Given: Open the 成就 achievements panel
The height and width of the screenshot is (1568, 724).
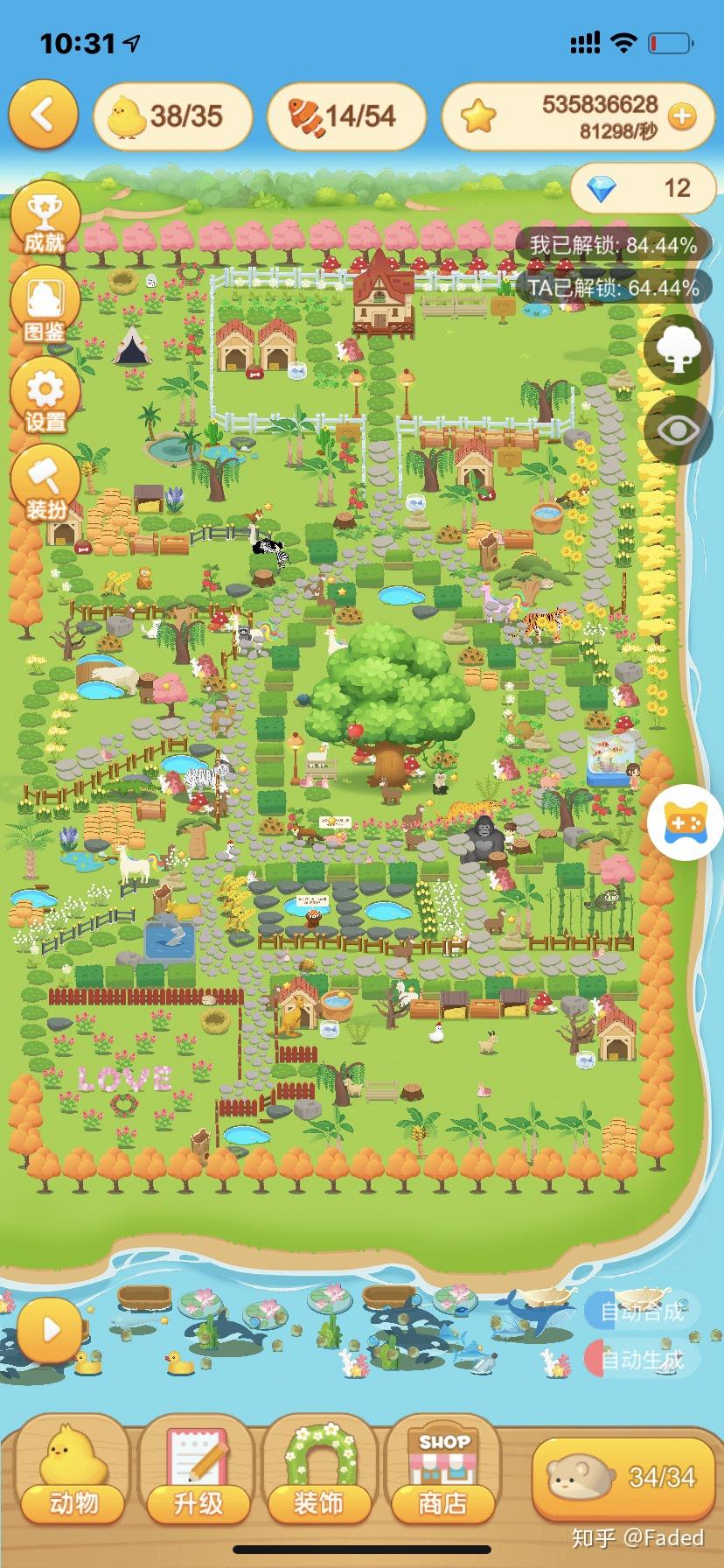Looking at the screenshot, I should tap(45, 219).
